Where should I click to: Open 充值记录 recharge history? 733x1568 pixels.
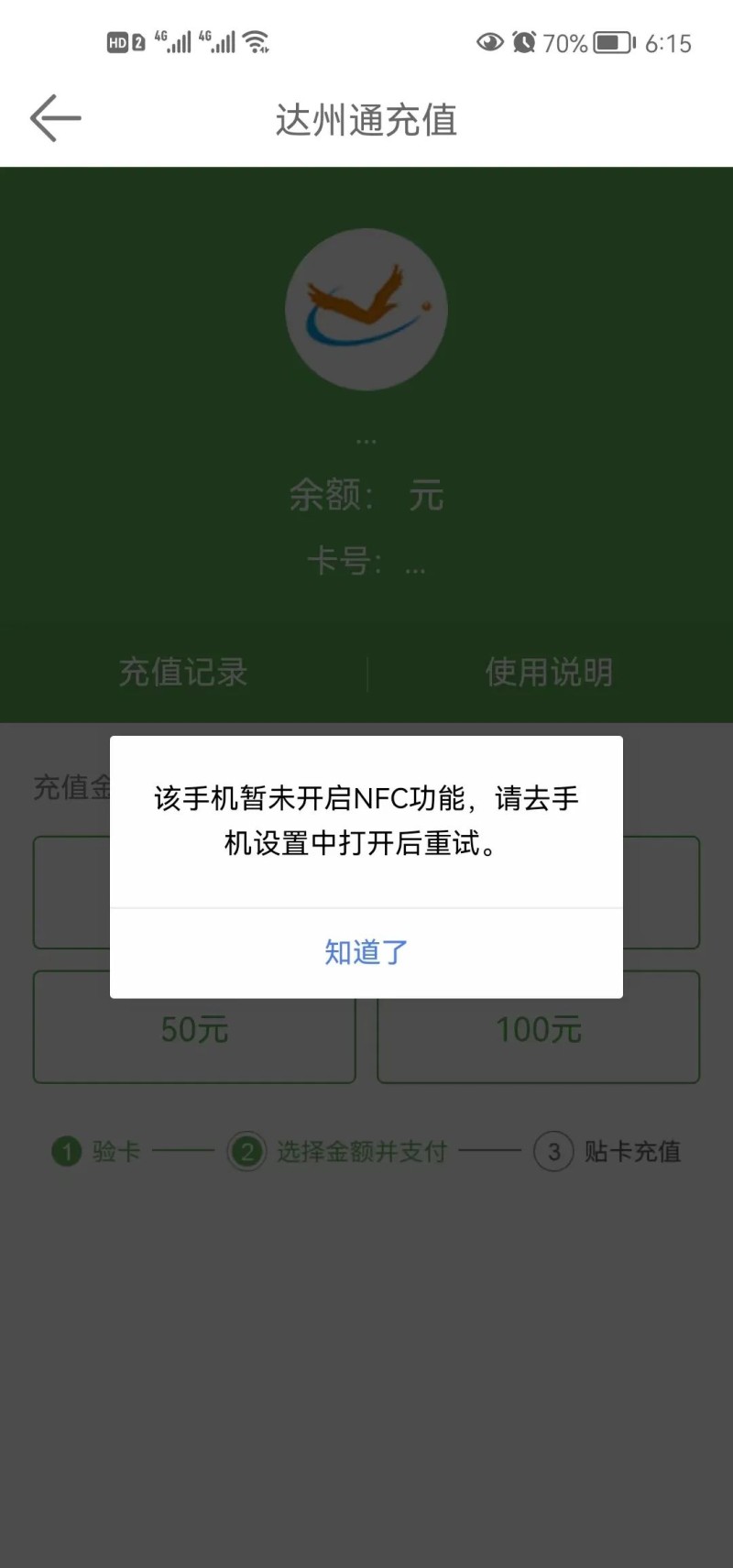point(183,672)
